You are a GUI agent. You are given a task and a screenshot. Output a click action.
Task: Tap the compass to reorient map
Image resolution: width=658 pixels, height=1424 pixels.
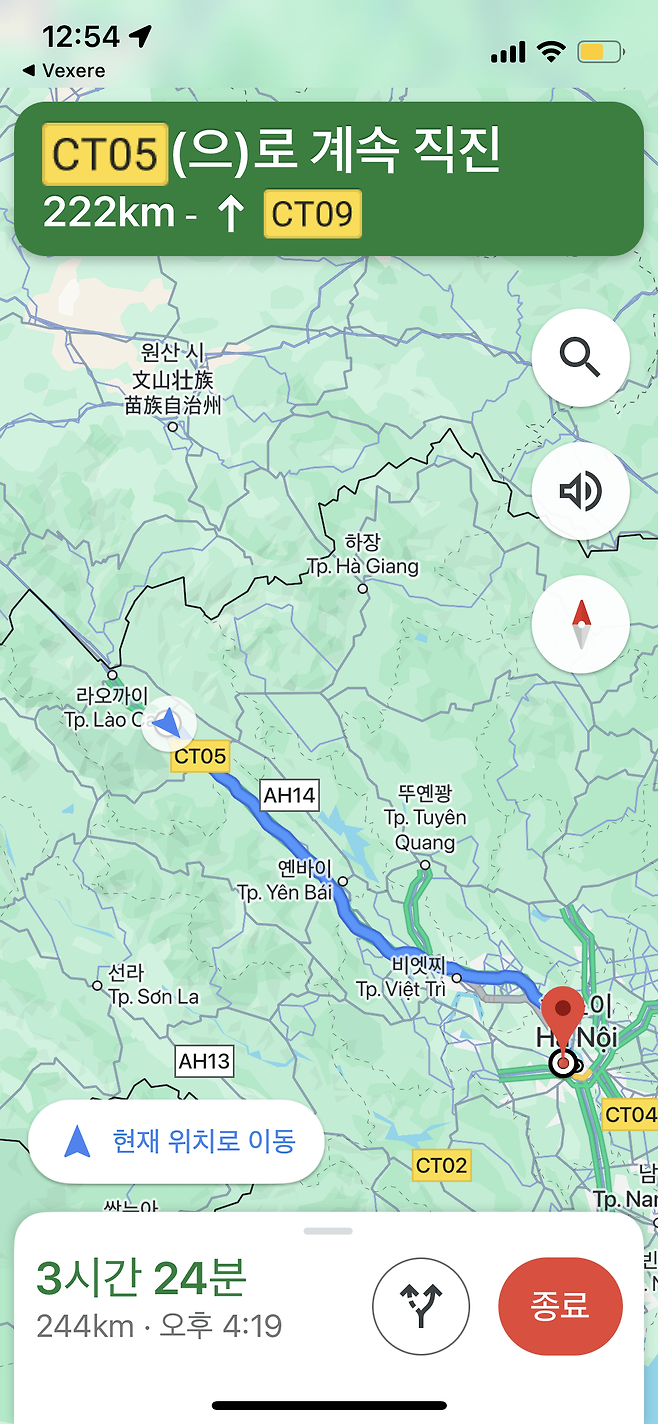tap(580, 624)
